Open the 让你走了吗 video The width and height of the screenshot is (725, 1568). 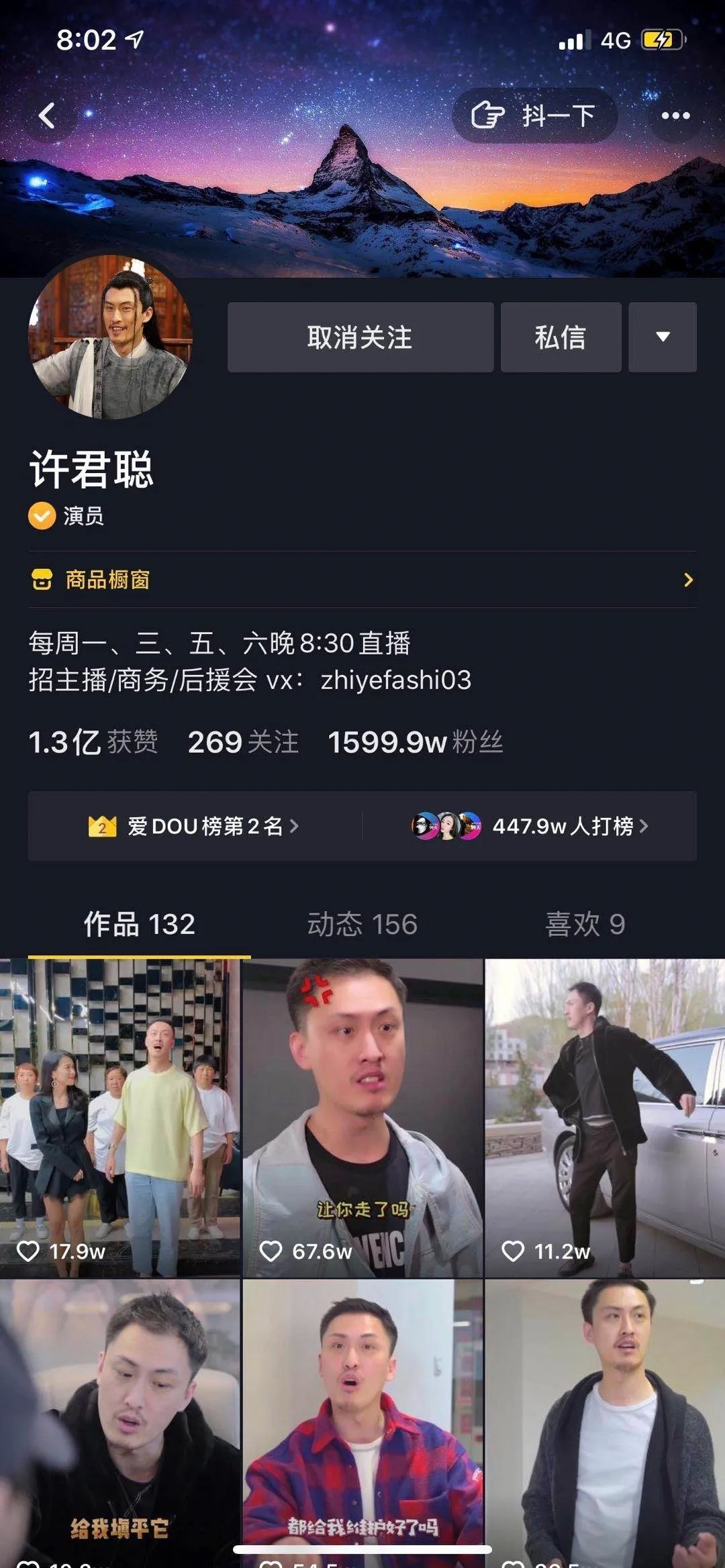click(362, 1117)
